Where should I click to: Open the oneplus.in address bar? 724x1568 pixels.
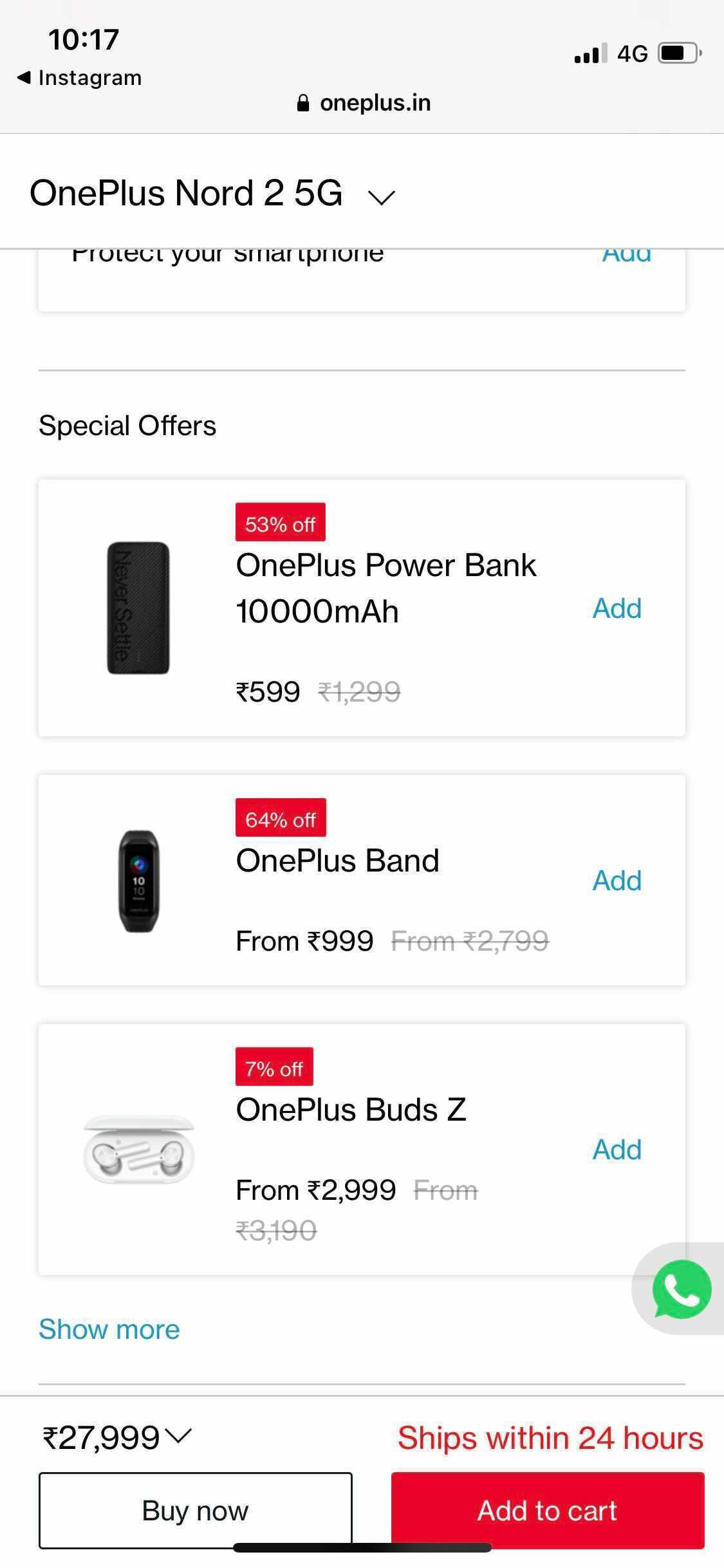point(364,103)
